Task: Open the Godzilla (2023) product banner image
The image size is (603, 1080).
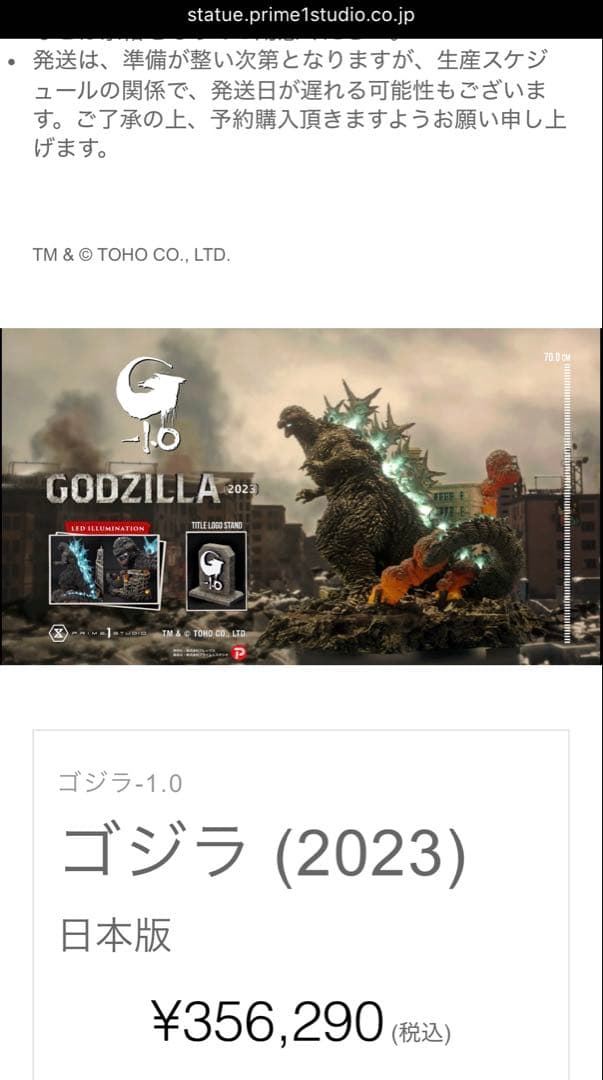Action: 301,496
